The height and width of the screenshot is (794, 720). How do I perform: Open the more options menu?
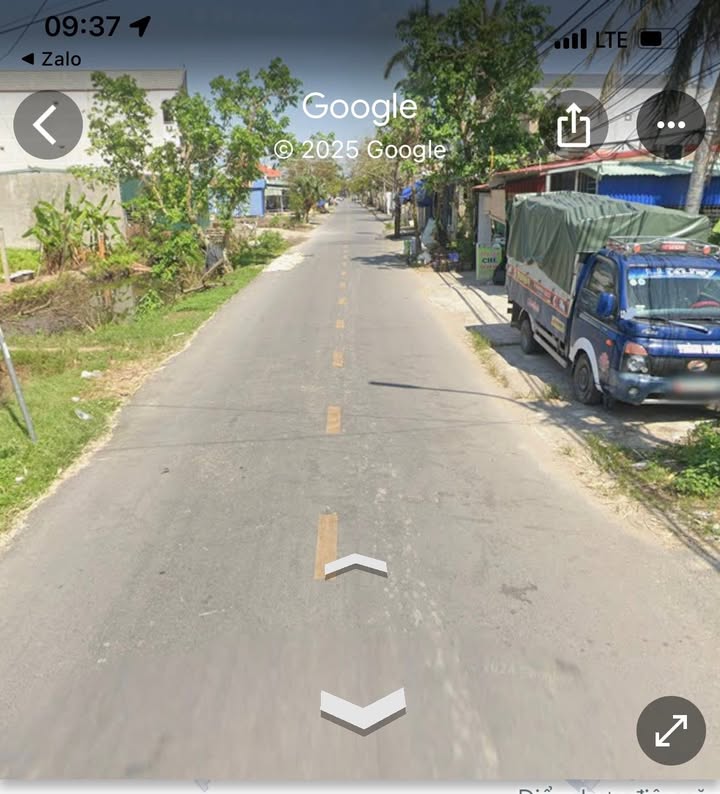pos(670,125)
